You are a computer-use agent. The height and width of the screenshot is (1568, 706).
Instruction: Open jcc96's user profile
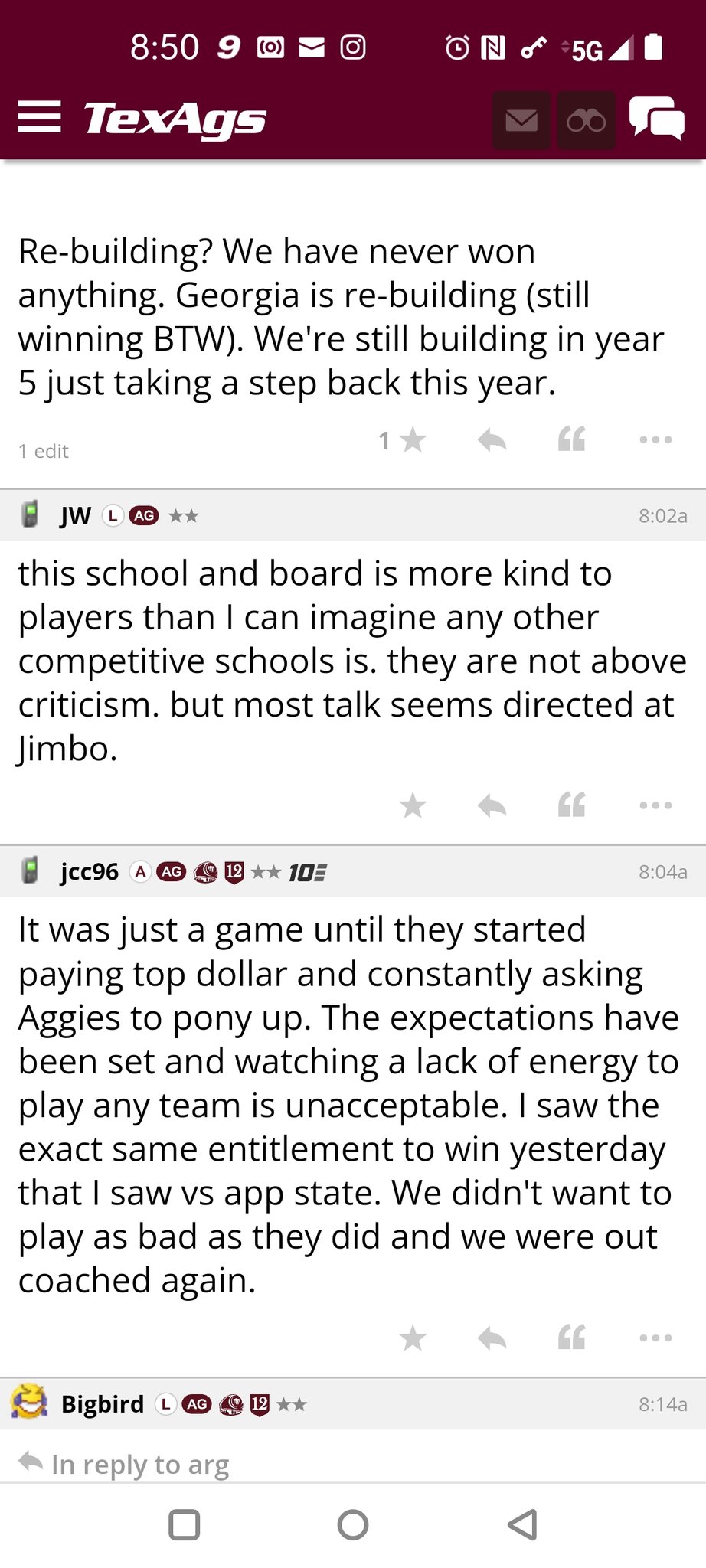[90, 872]
